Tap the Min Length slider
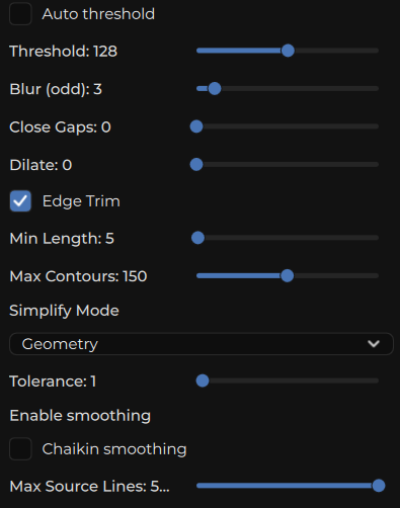The height and width of the screenshot is (508, 400). (x=285, y=238)
